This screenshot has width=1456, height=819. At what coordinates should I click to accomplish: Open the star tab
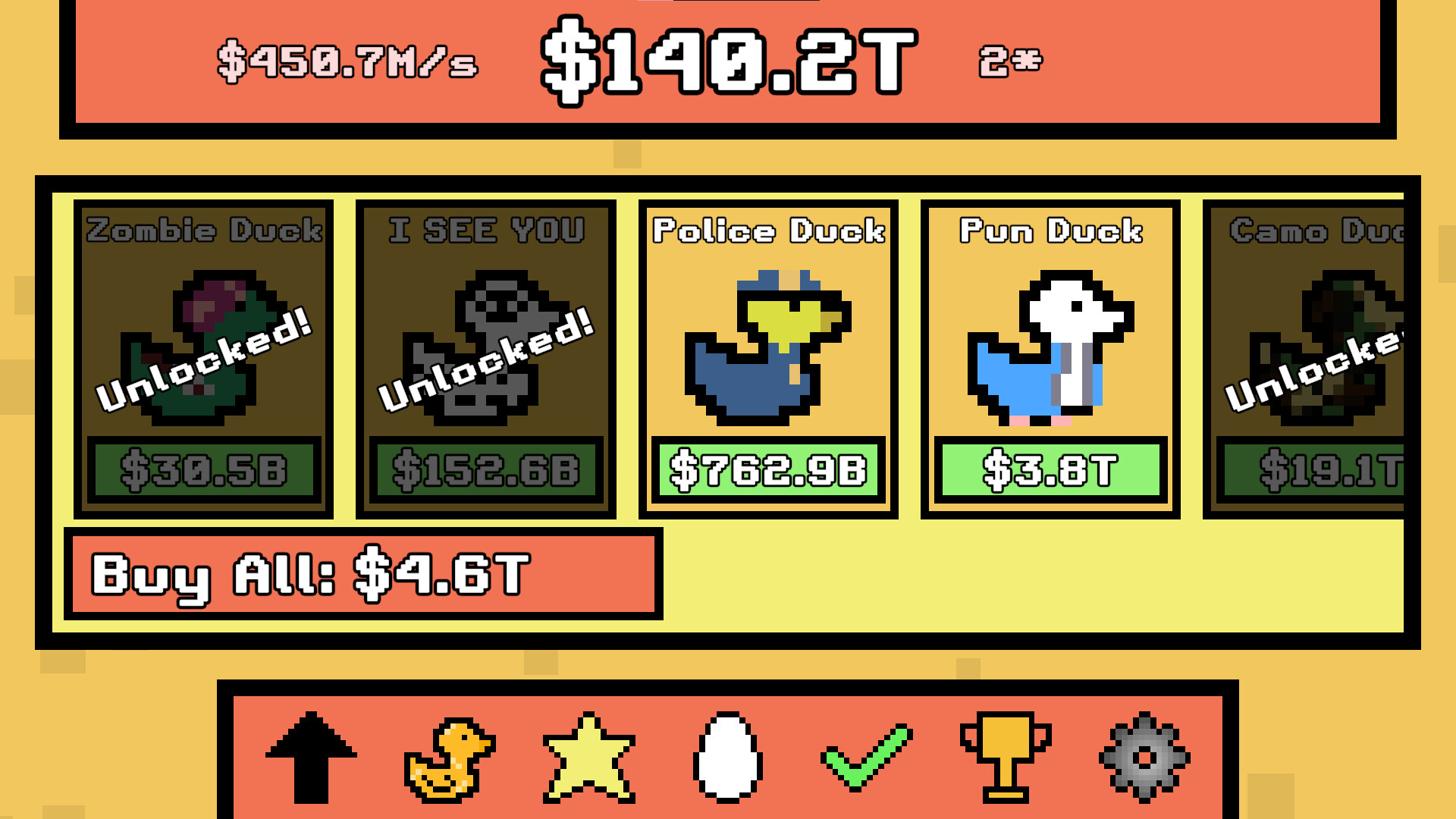pyautogui.click(x=588, y=758)
